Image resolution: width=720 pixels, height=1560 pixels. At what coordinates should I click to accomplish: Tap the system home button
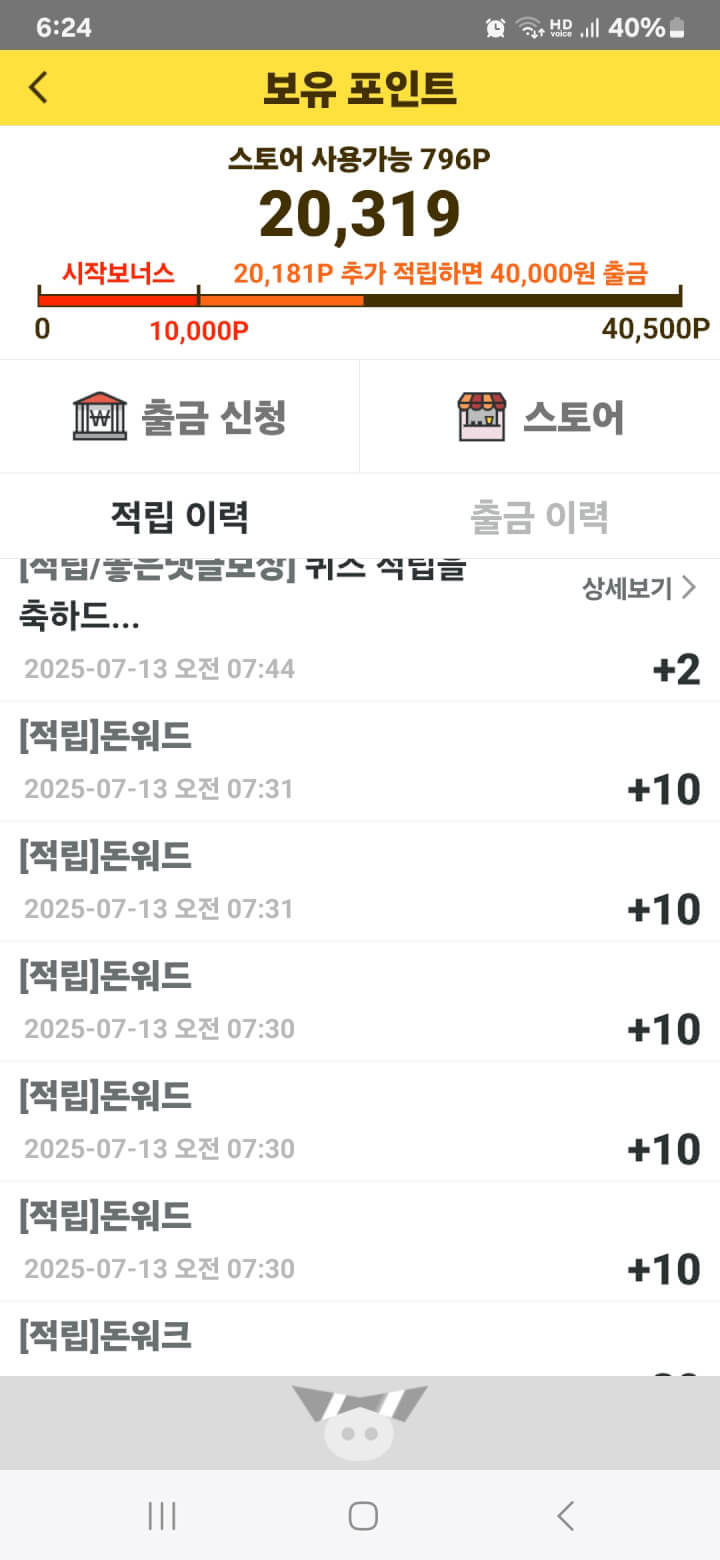362,1516
